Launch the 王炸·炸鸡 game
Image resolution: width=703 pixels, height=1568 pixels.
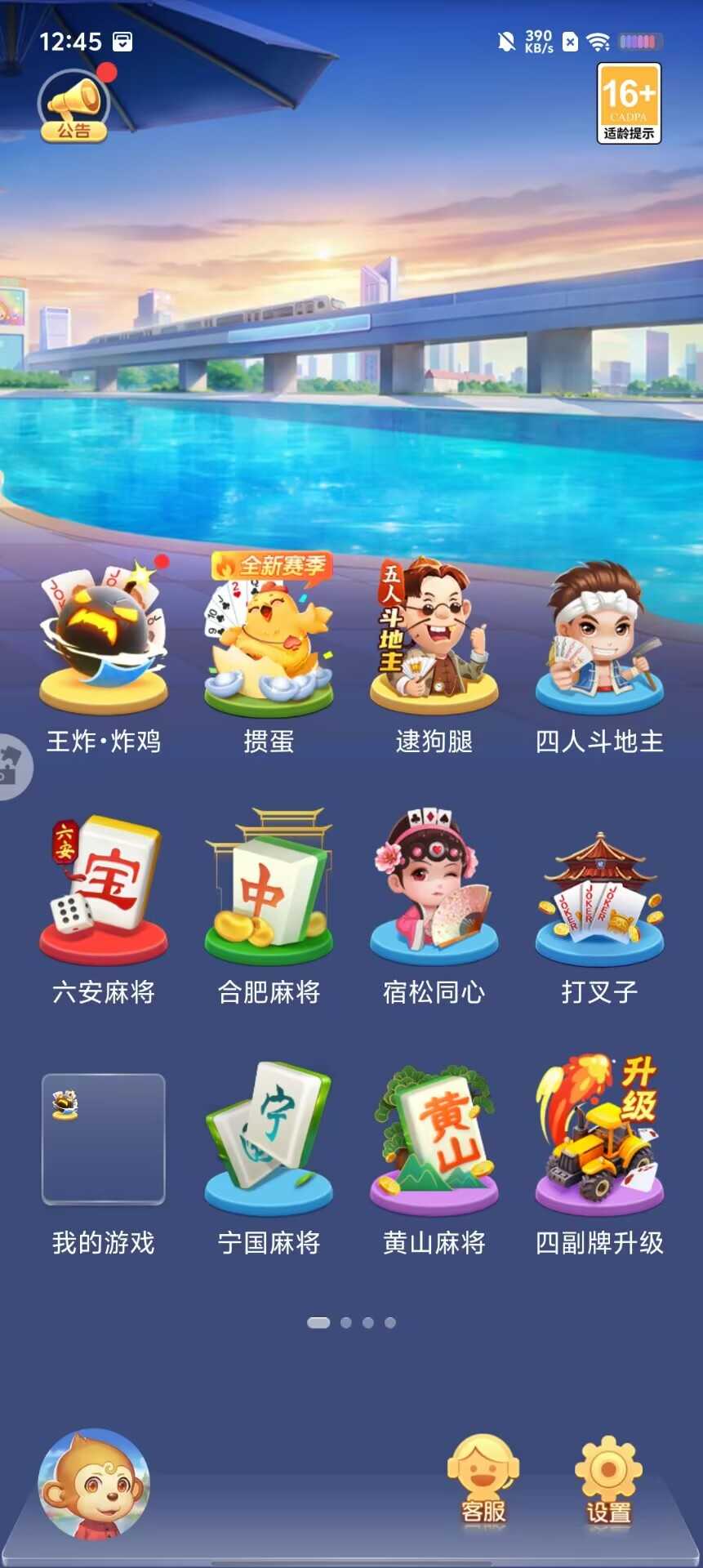(x=104, y=645)
